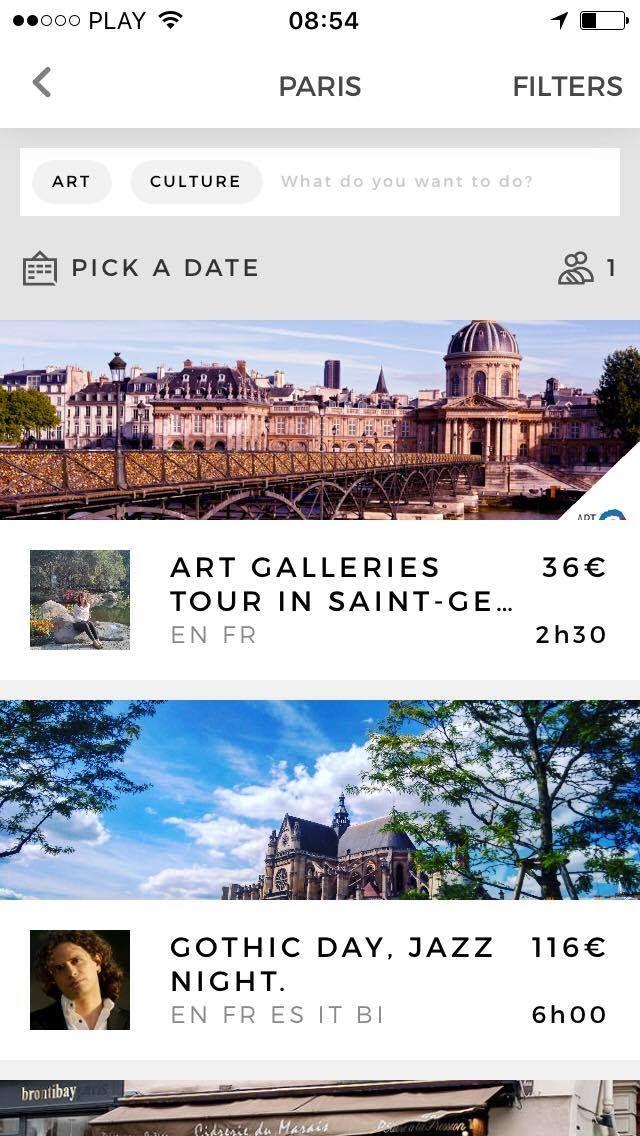Go back using the top-left arrow
Screen dimensions: 640x1136
pyautogui.click(x=41, y=83)
